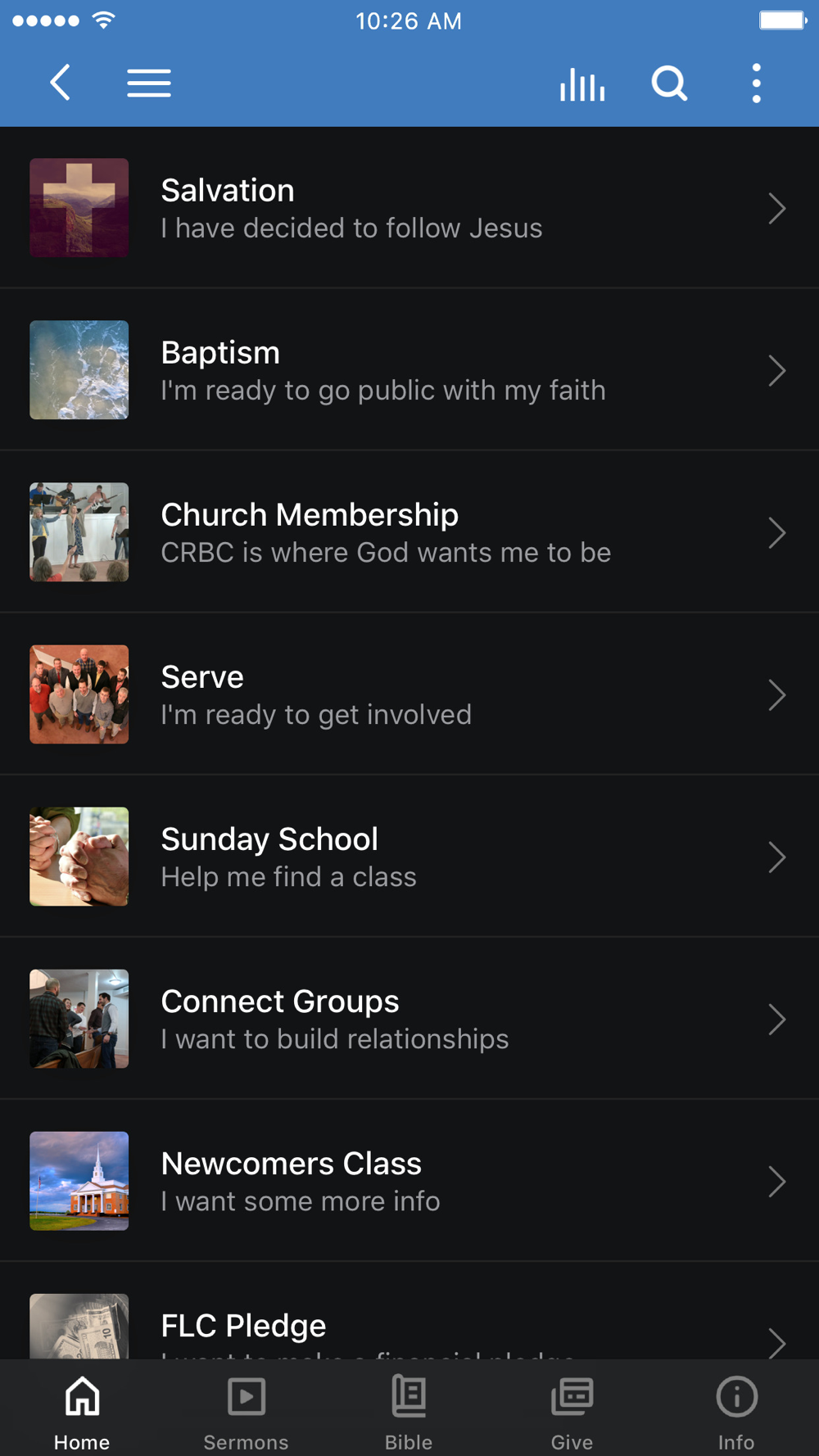819x1456 pixels.
Task: Open search with the magnifier icon
Action: coord(669,84)
